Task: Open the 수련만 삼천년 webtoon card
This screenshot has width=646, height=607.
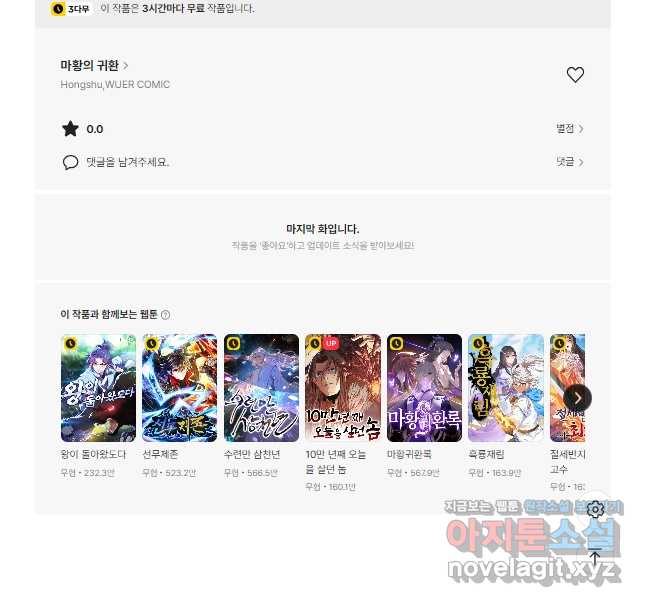Action: pyautogui.click(x=261, y=388)
